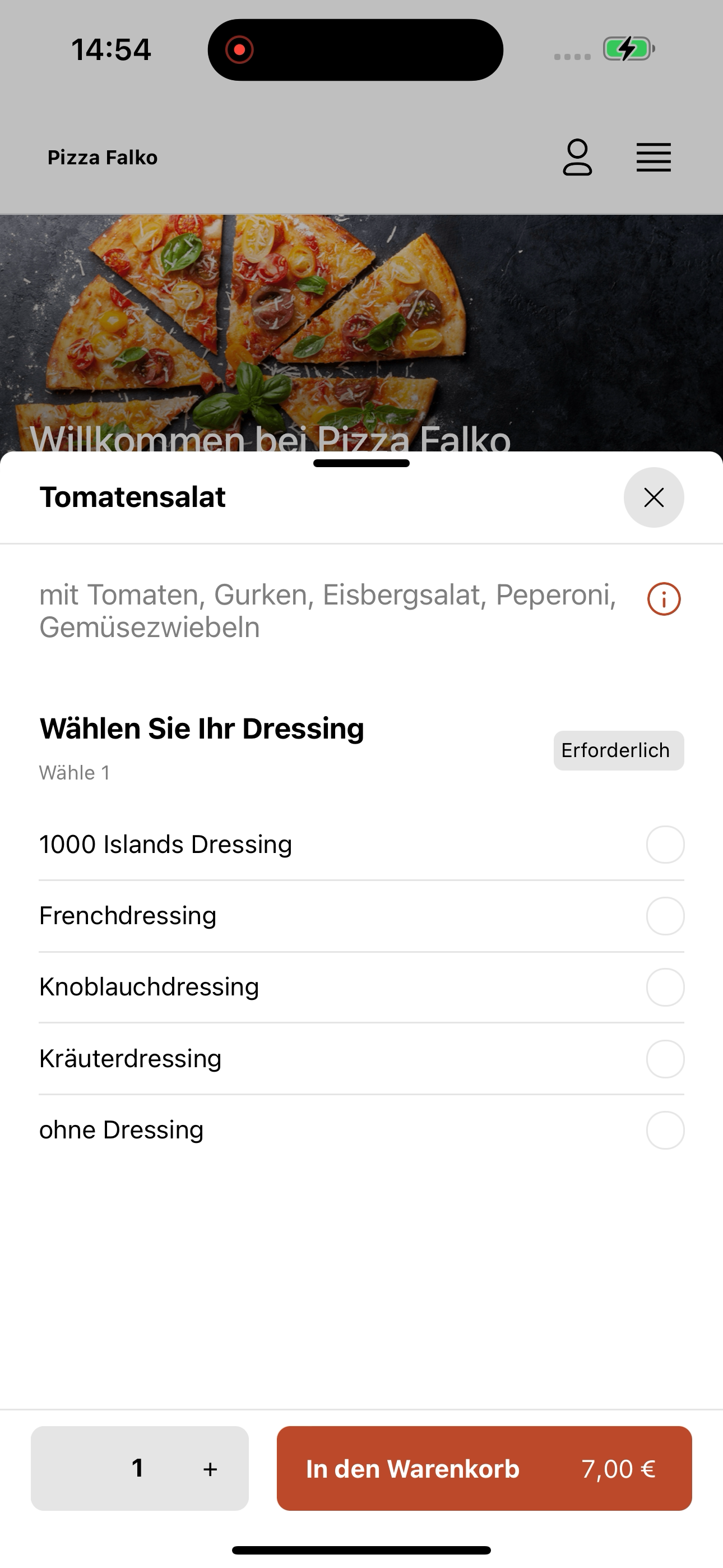The height and width of the screenshot is (1568, 723).
Task: Close the Tomatensalat sheet
Action: click(x=654, y=497)
